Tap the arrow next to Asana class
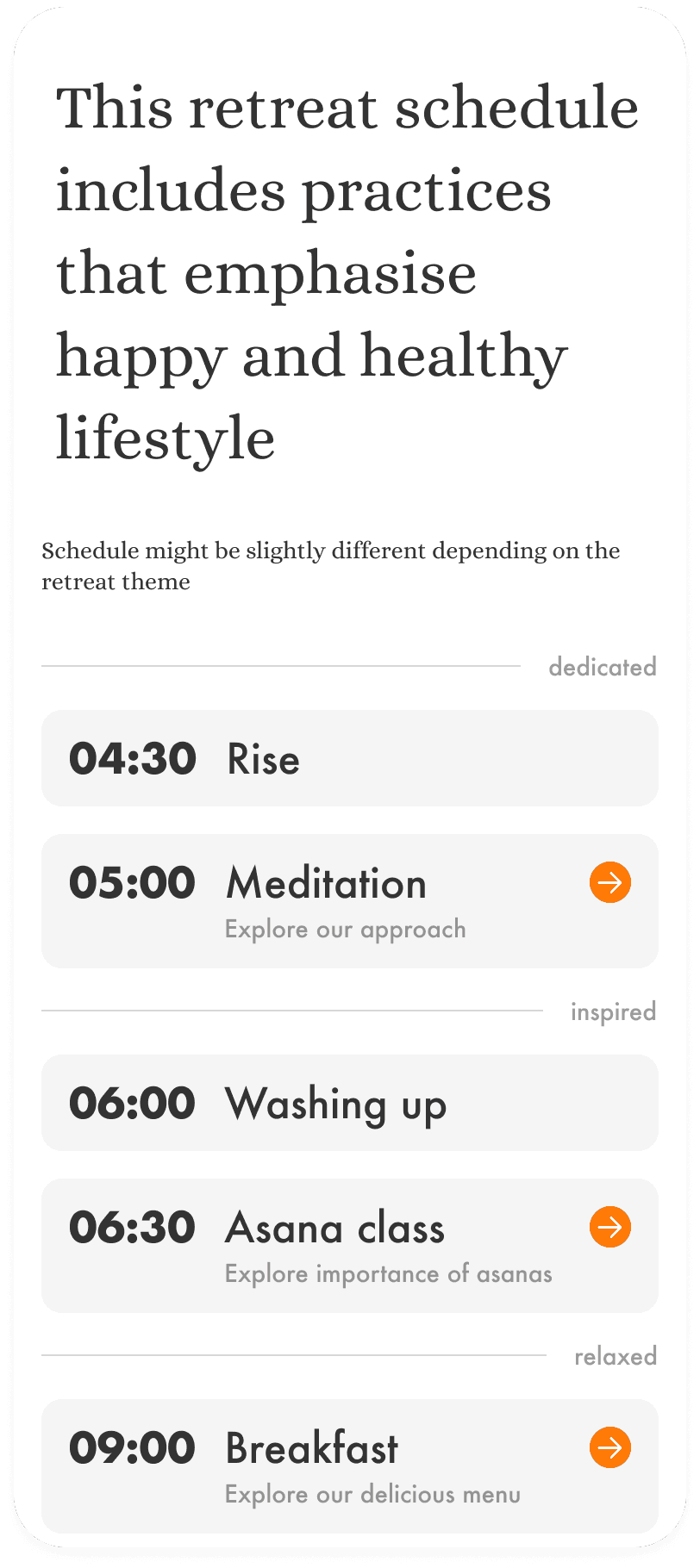Screen dimensions: 700x1568 (610, 1227)
